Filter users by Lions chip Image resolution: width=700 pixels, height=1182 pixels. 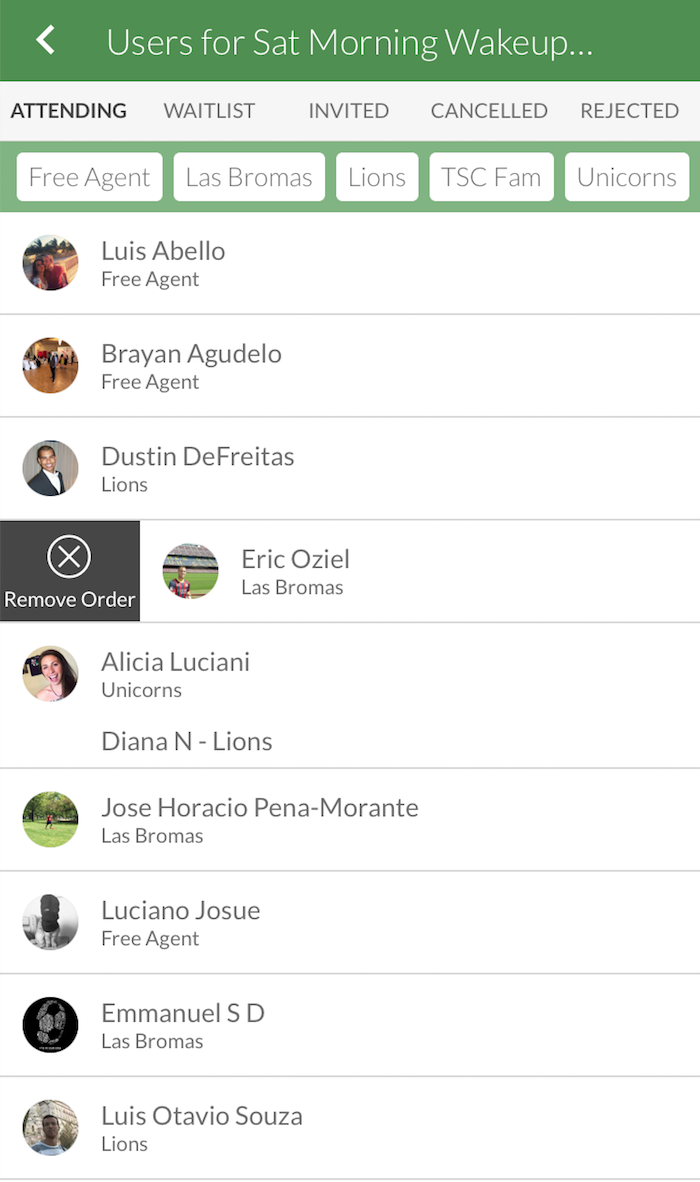click(377, 177)
